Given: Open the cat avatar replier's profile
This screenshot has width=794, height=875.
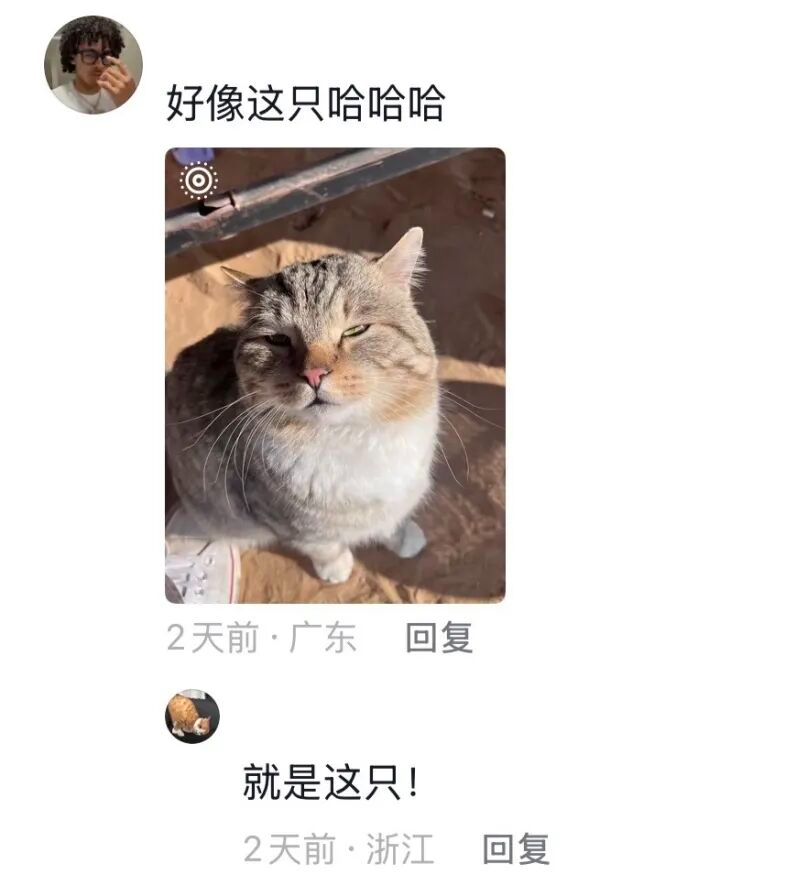Looking at the screenshot, I should click(x=192, y=716).
